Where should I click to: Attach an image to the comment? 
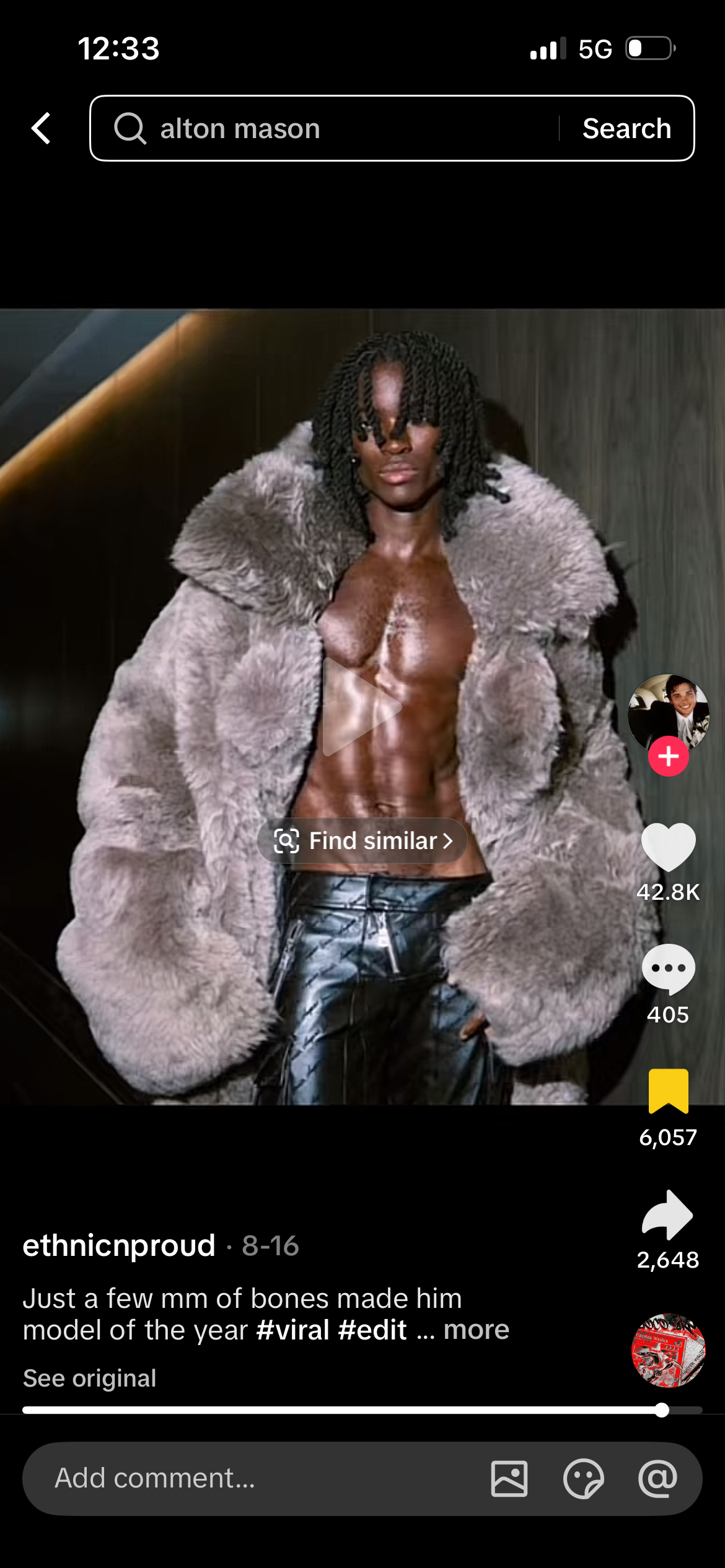point(509,1478)
